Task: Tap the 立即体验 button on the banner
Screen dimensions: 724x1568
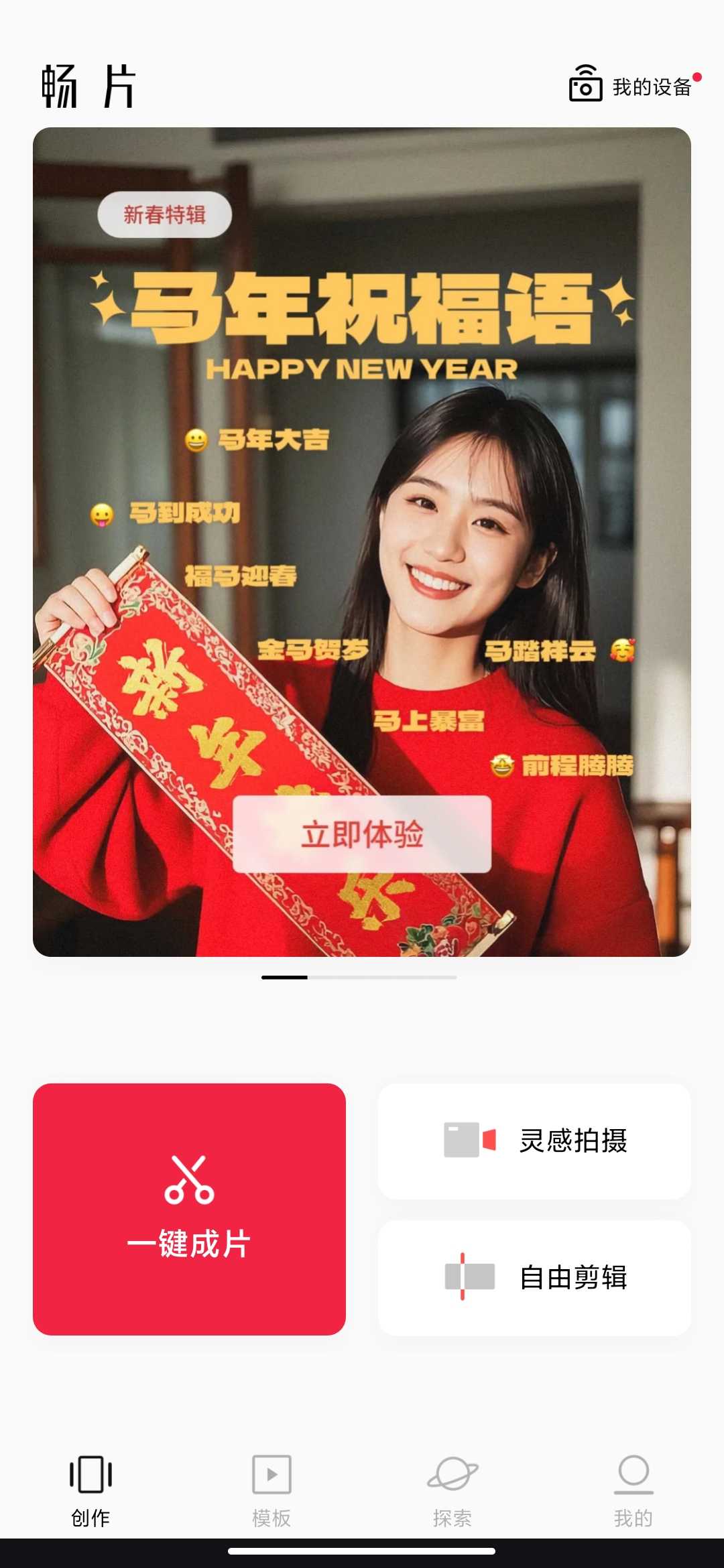Action: point(361,834)
